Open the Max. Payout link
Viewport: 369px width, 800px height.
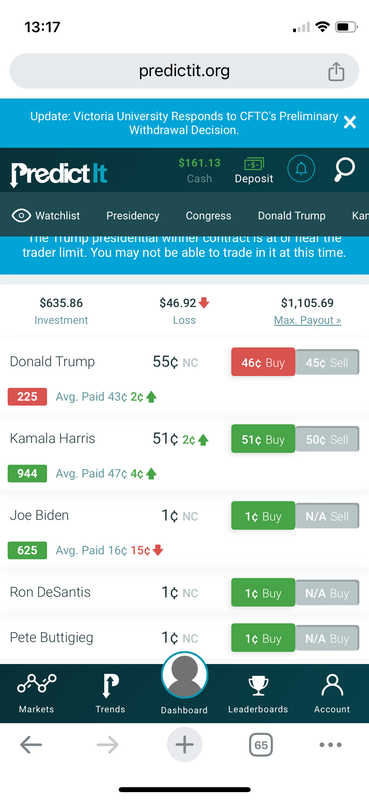click(x=307, y=320)
